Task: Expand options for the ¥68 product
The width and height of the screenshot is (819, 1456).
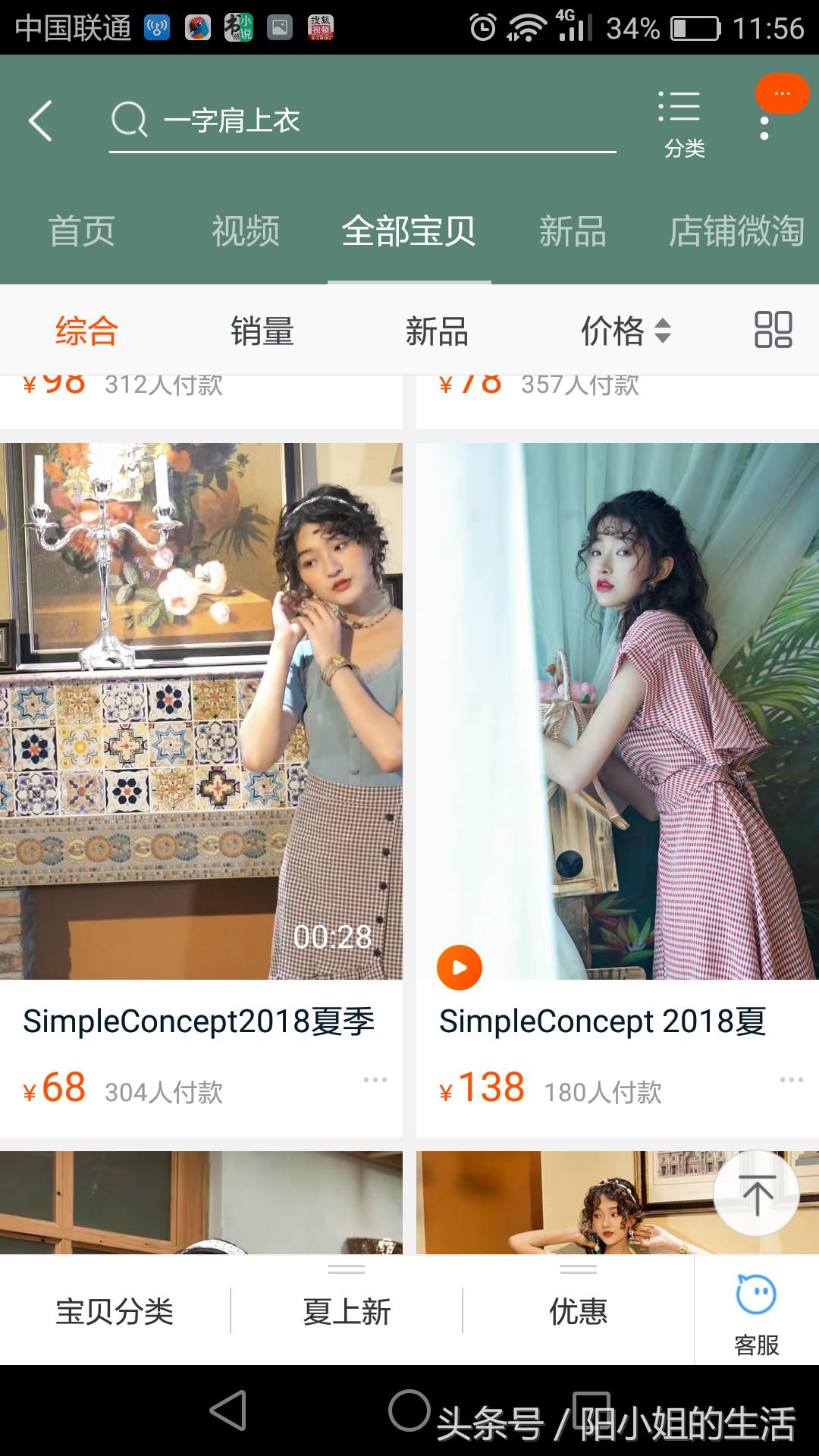Action: click(372, 1079)
